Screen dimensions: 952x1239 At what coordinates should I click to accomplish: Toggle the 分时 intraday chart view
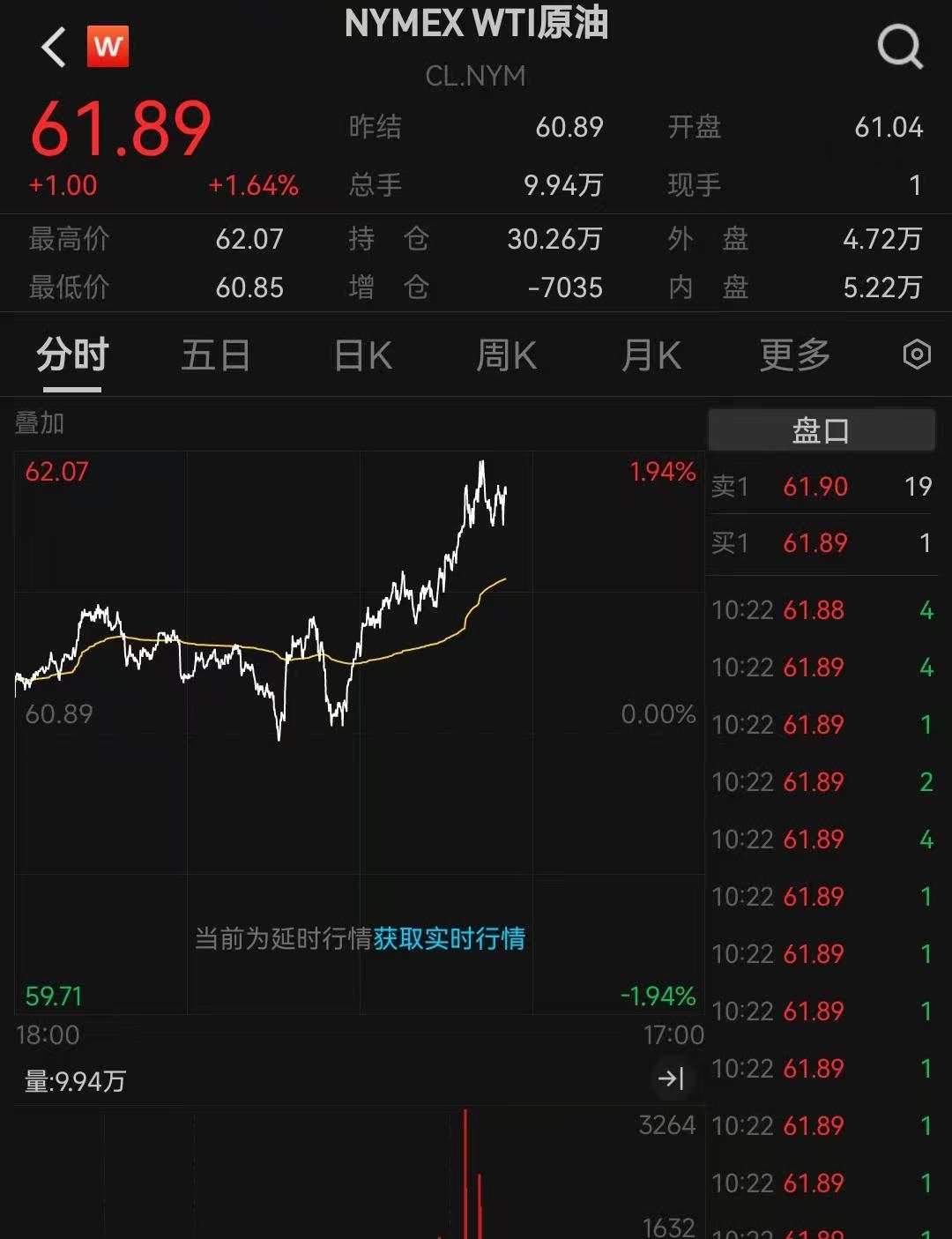pyautogui.click(x=71, y=355)
